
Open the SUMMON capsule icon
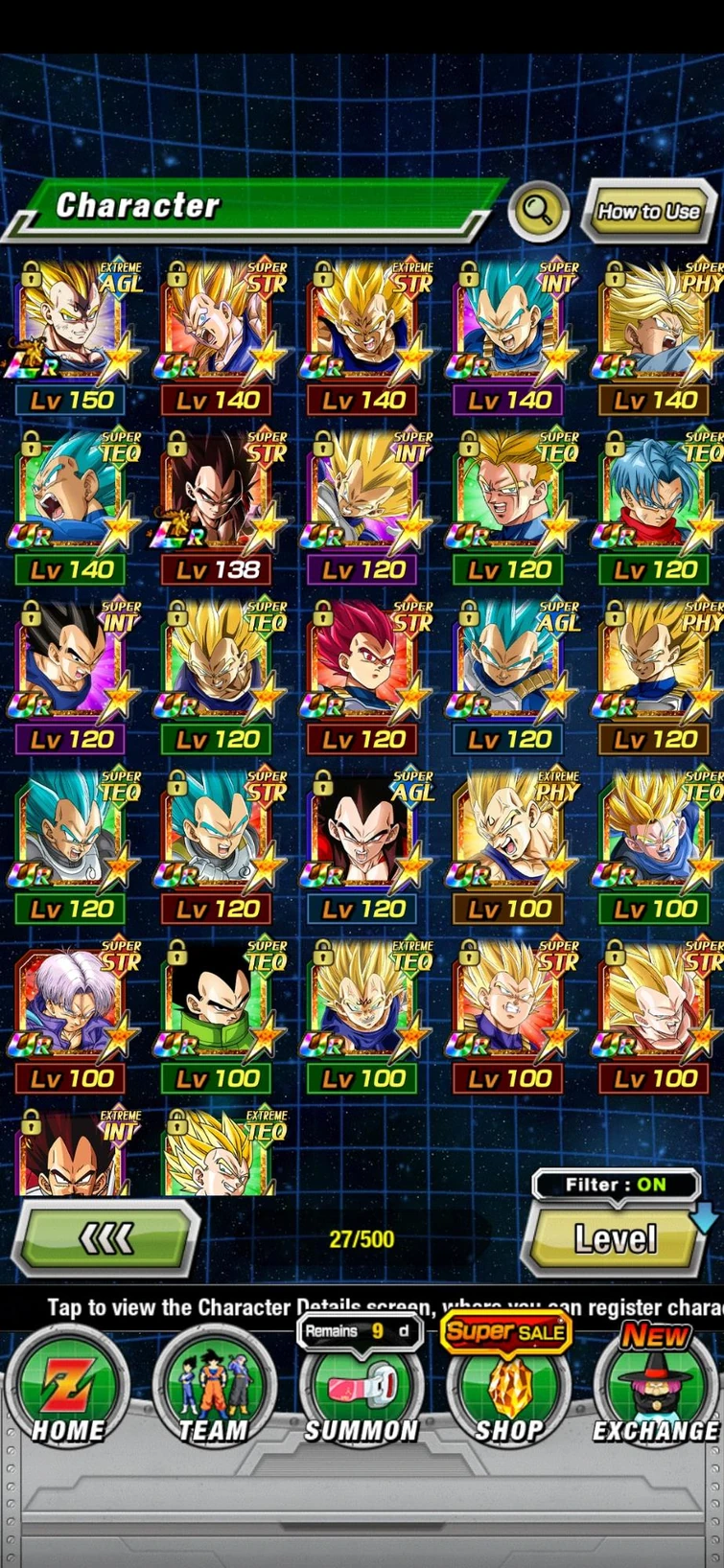click(x=362, y=1387)
